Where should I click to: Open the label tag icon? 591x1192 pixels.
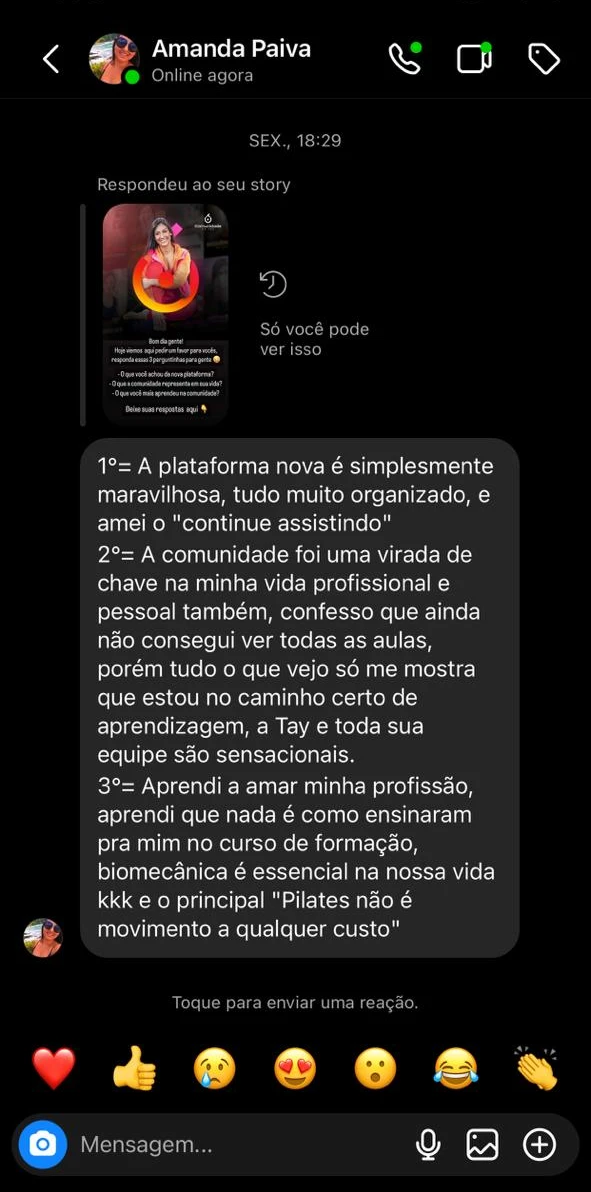[x=544, y=59]
